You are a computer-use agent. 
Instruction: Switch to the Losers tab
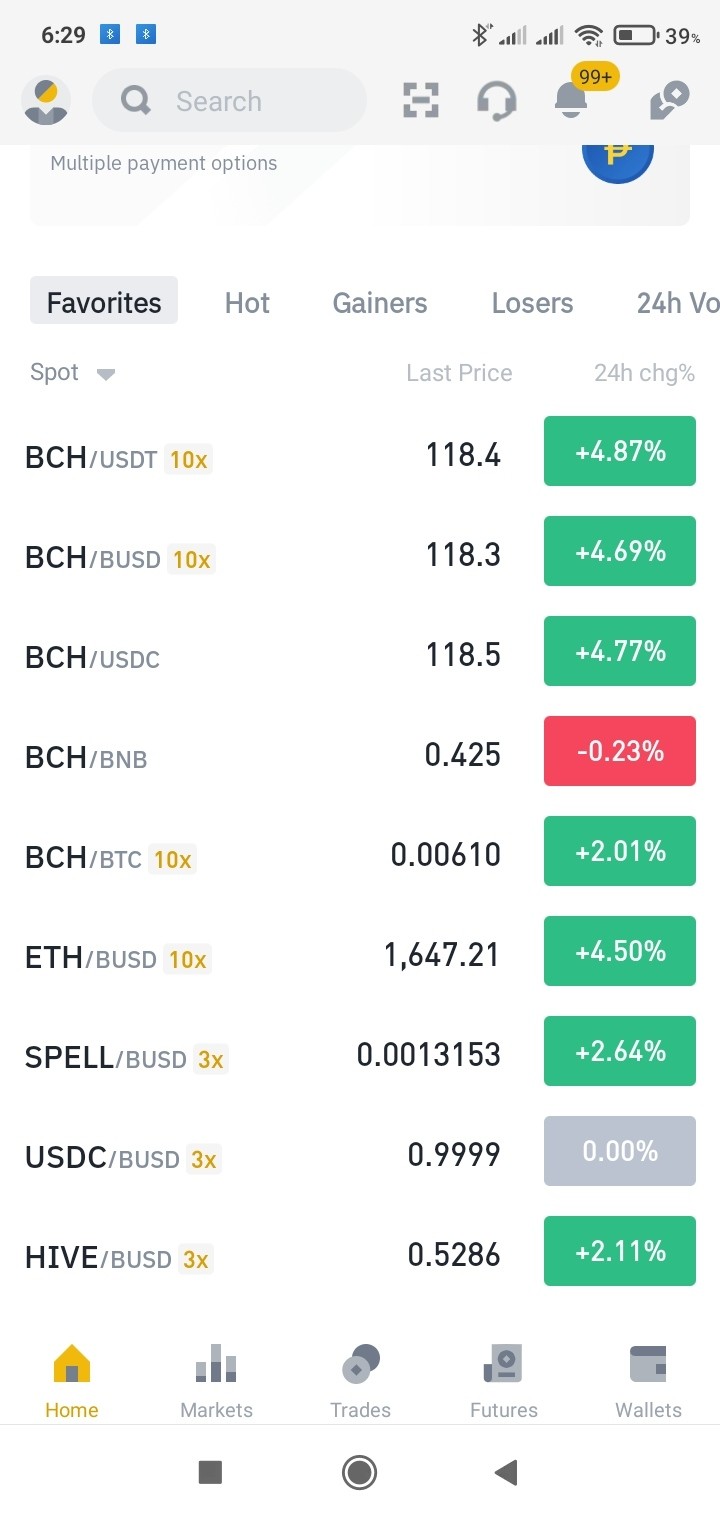(x=533, y=303)
